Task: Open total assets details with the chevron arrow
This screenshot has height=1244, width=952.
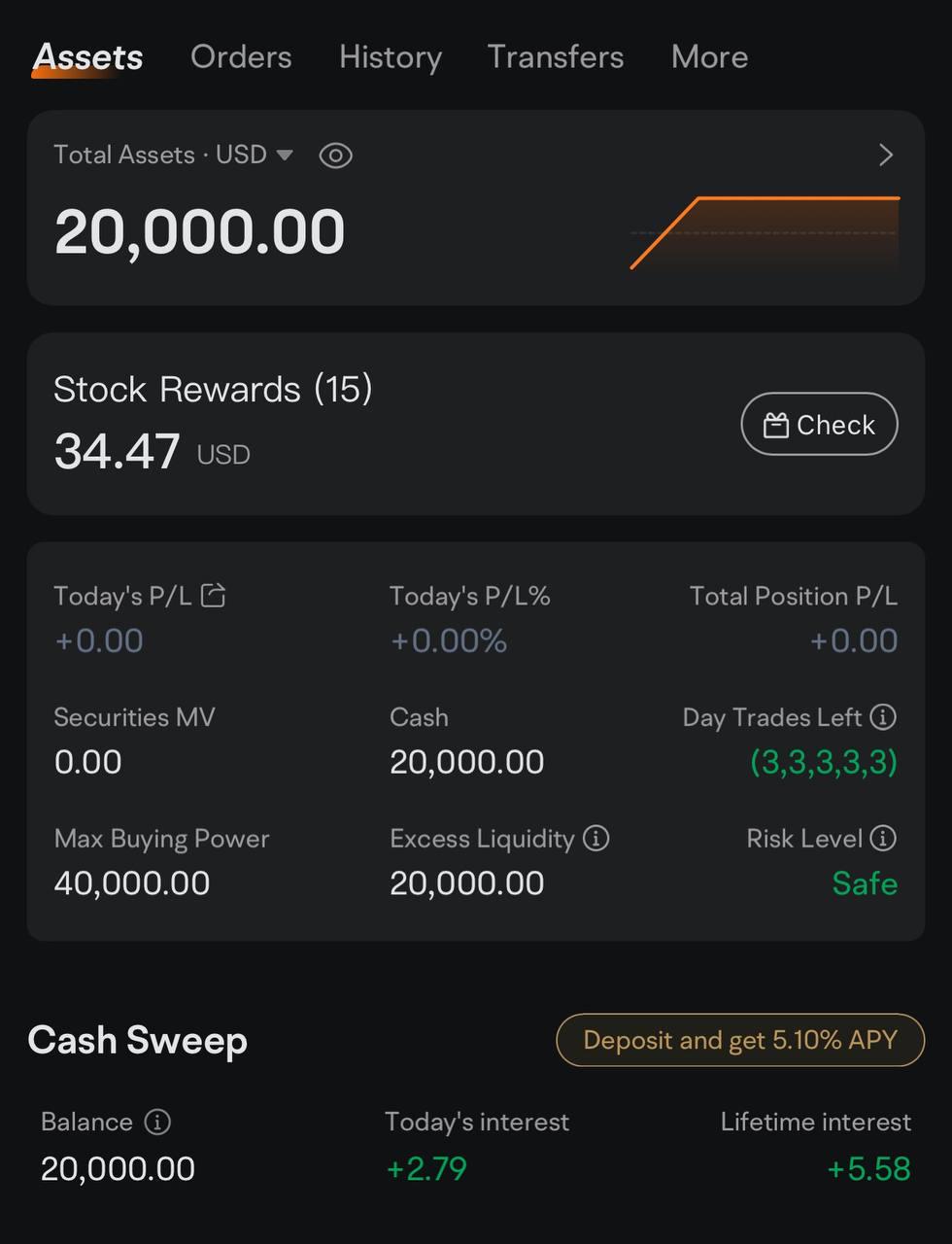Action: [885, 155]
